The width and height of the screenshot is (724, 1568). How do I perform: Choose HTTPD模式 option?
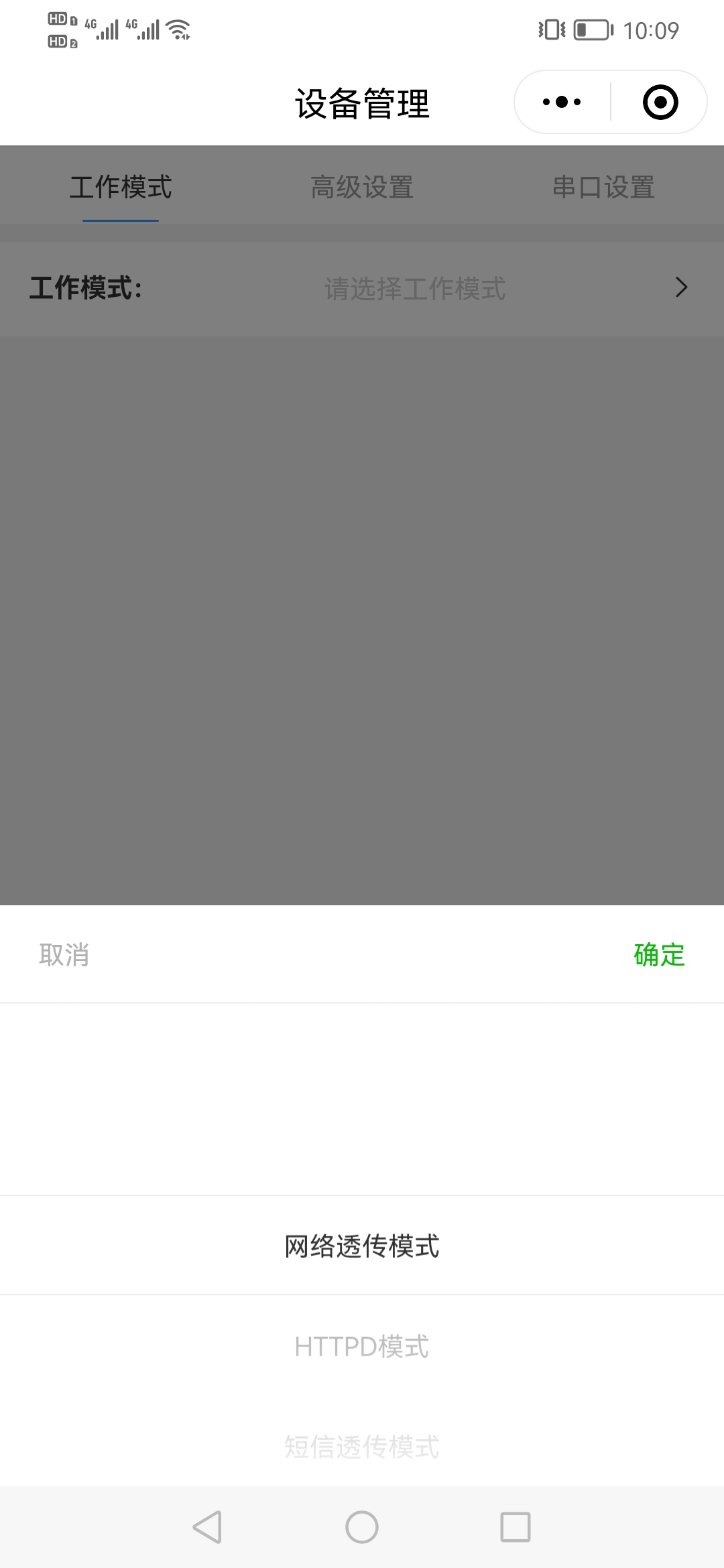(x=362, y=1346)
